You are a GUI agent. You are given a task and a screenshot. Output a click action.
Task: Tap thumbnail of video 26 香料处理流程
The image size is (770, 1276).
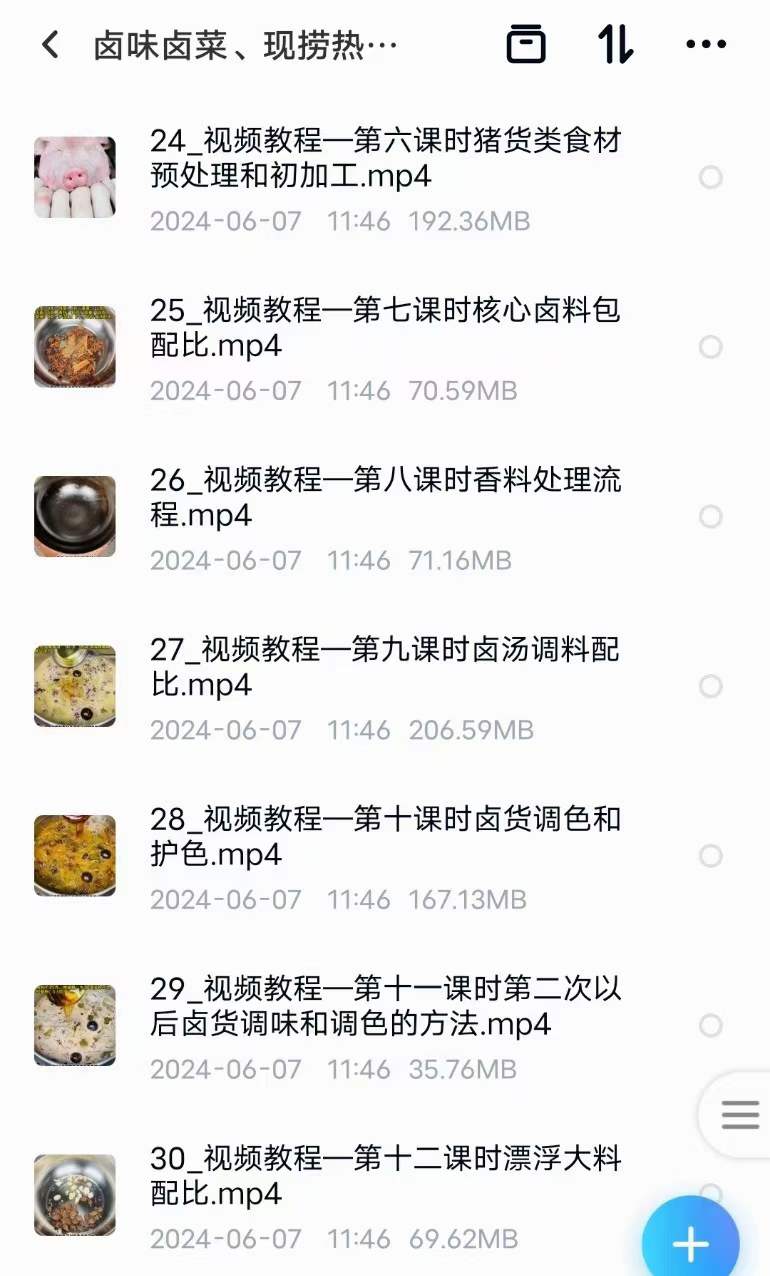click(x=75, y=516)
